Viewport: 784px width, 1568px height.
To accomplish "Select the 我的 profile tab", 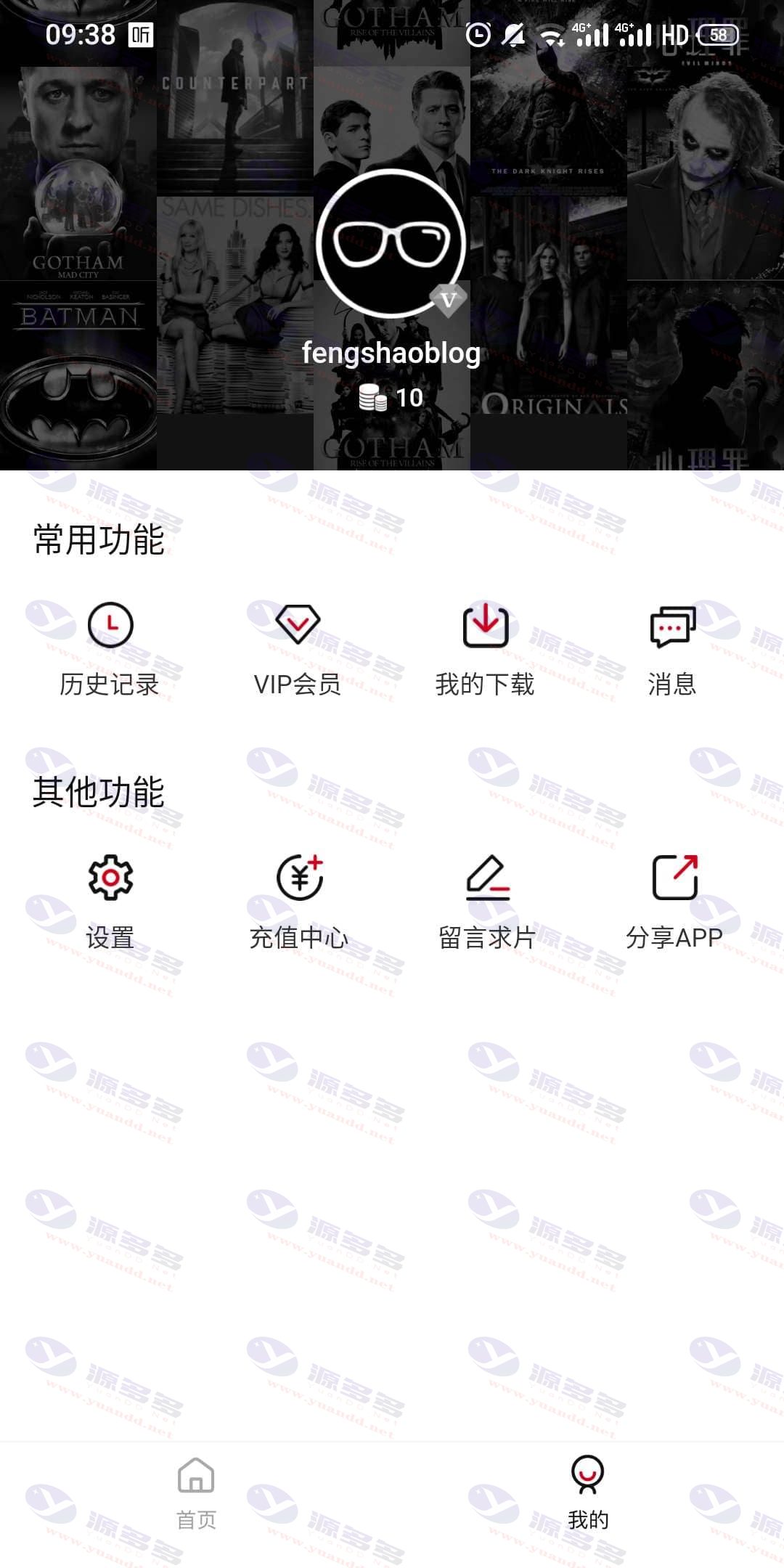I will pos(588,1493).
